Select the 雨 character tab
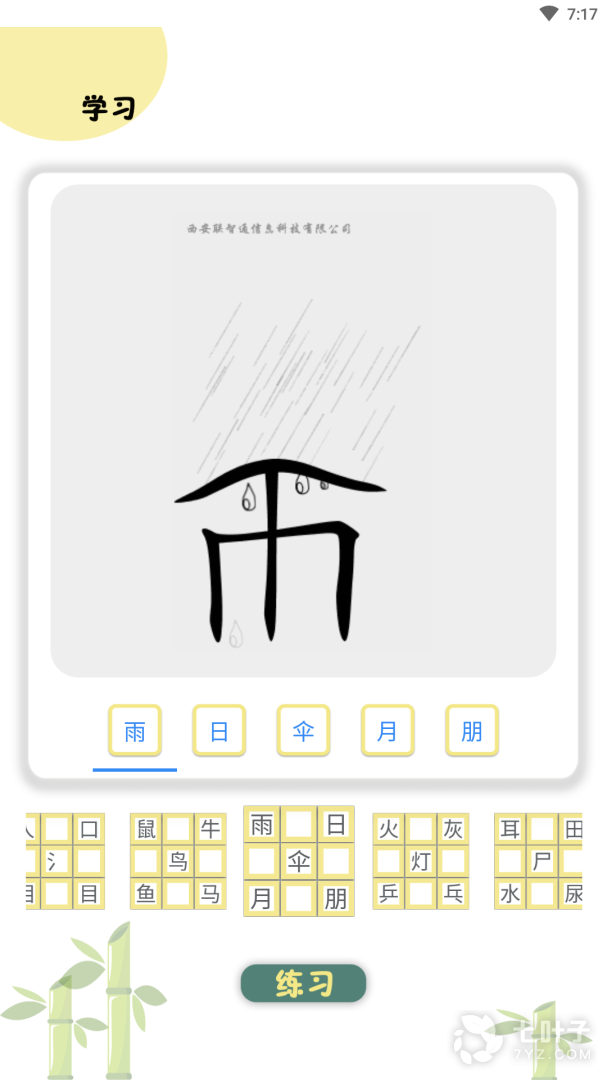This screenshot has height=1080, width=607. click(135, 731)
